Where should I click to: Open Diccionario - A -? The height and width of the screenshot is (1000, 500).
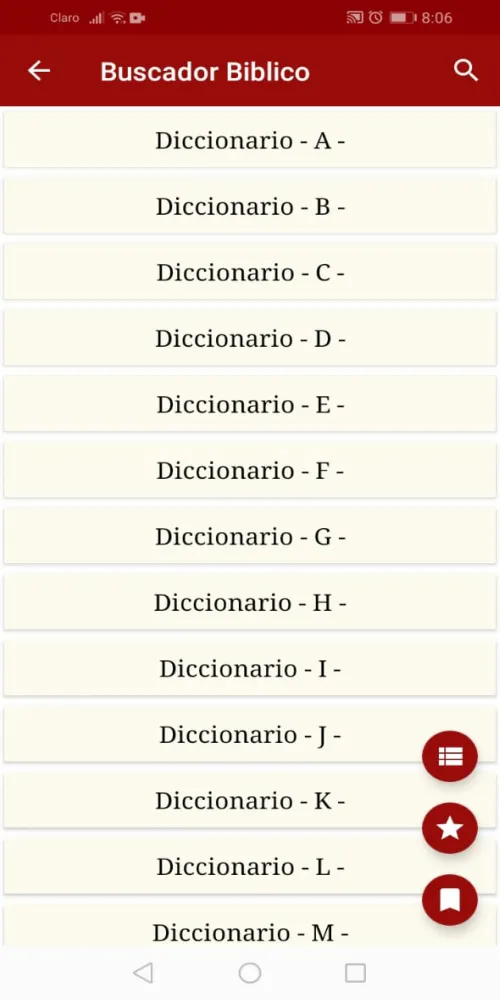pos(250,140)
